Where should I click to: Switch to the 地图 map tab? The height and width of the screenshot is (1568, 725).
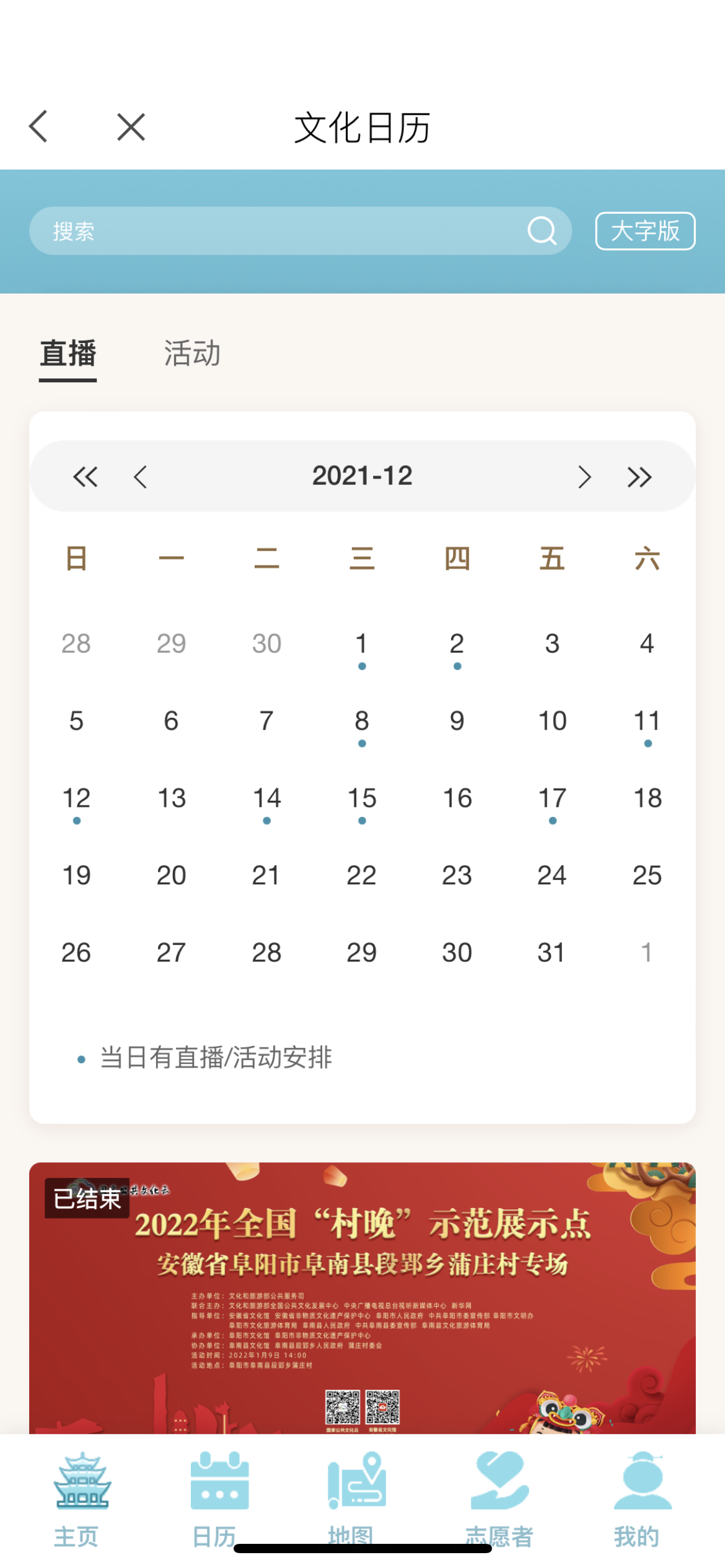352,1499
